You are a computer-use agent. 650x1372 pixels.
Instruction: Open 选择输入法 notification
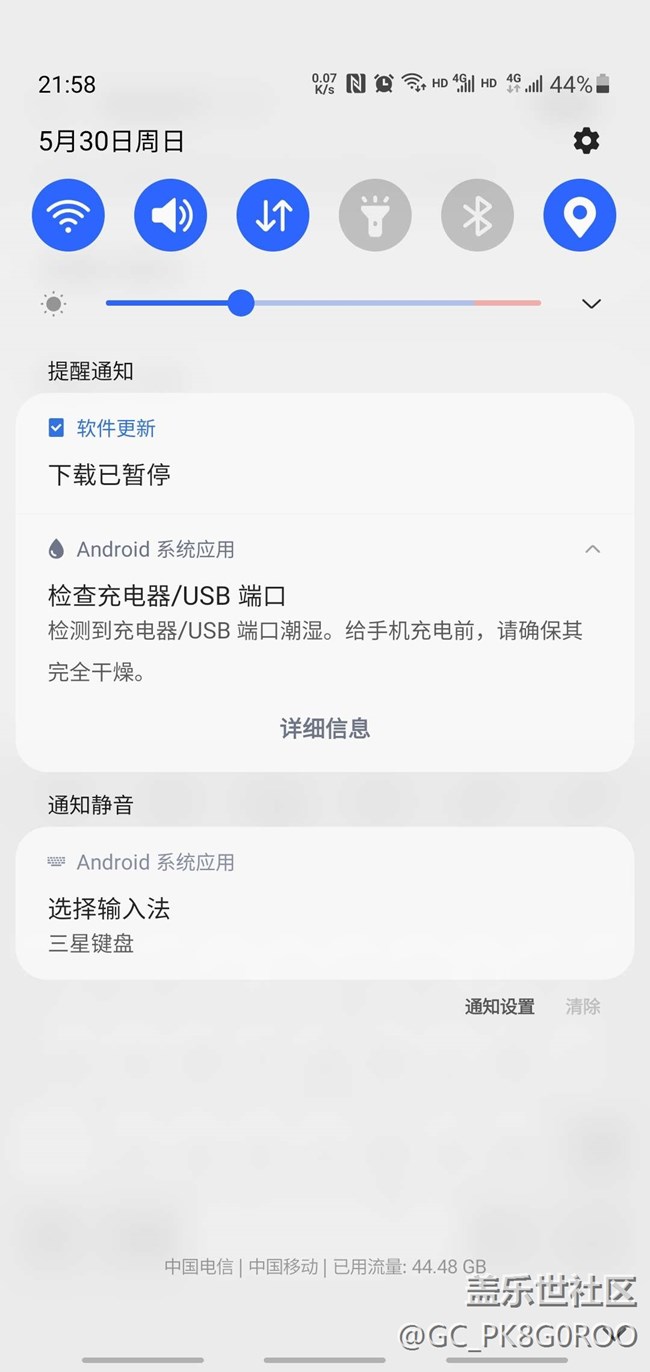(x=325, y=903)
